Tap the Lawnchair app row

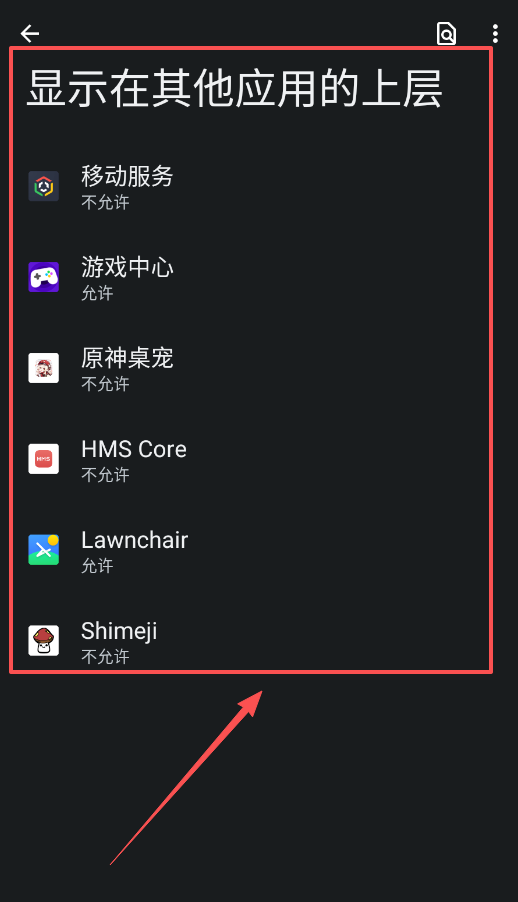pos(251,550)
